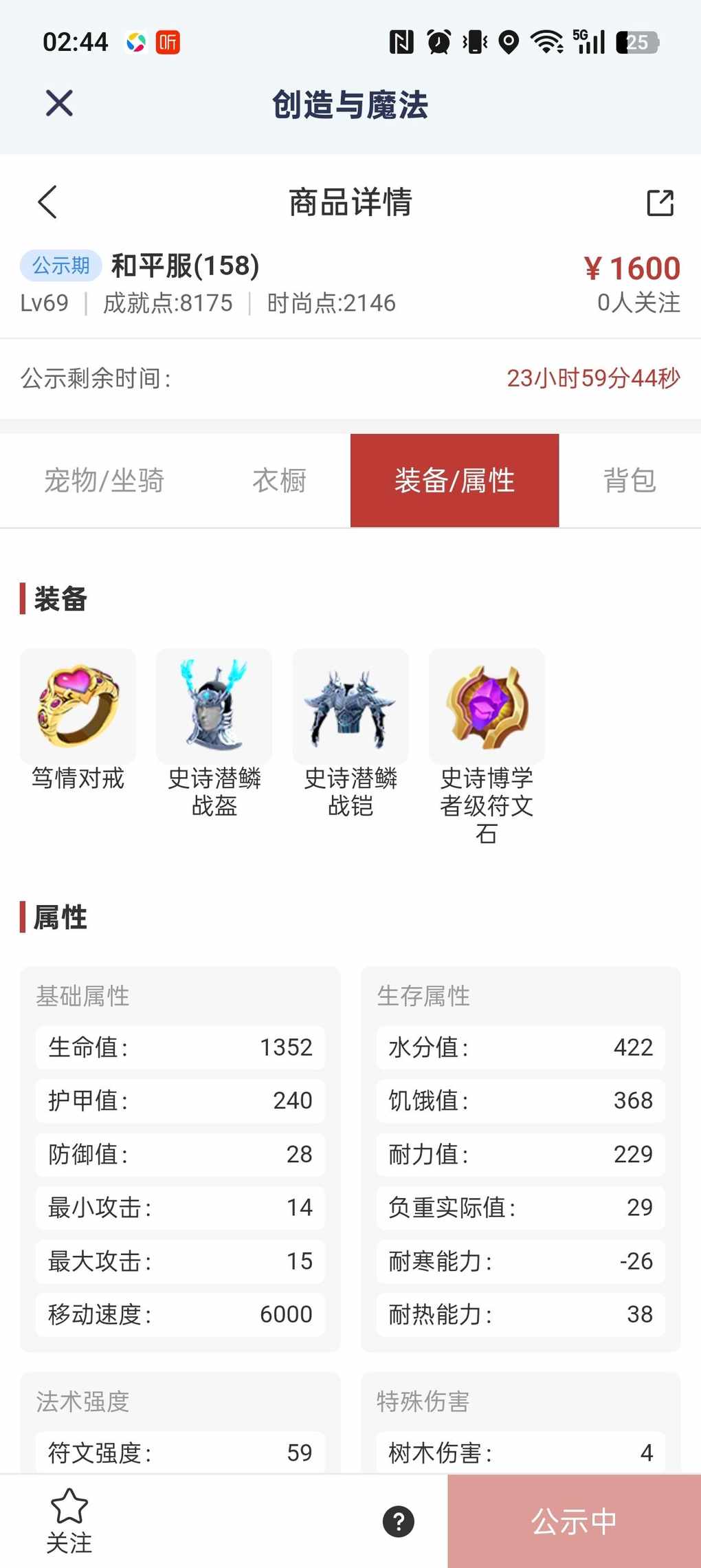
Task: Open the help question mark icon
Action: (399, 1521)
